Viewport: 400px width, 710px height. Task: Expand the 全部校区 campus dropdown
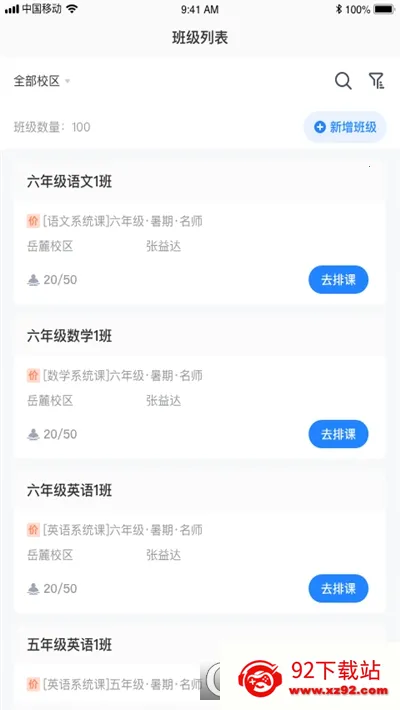(x=42, y=82)
